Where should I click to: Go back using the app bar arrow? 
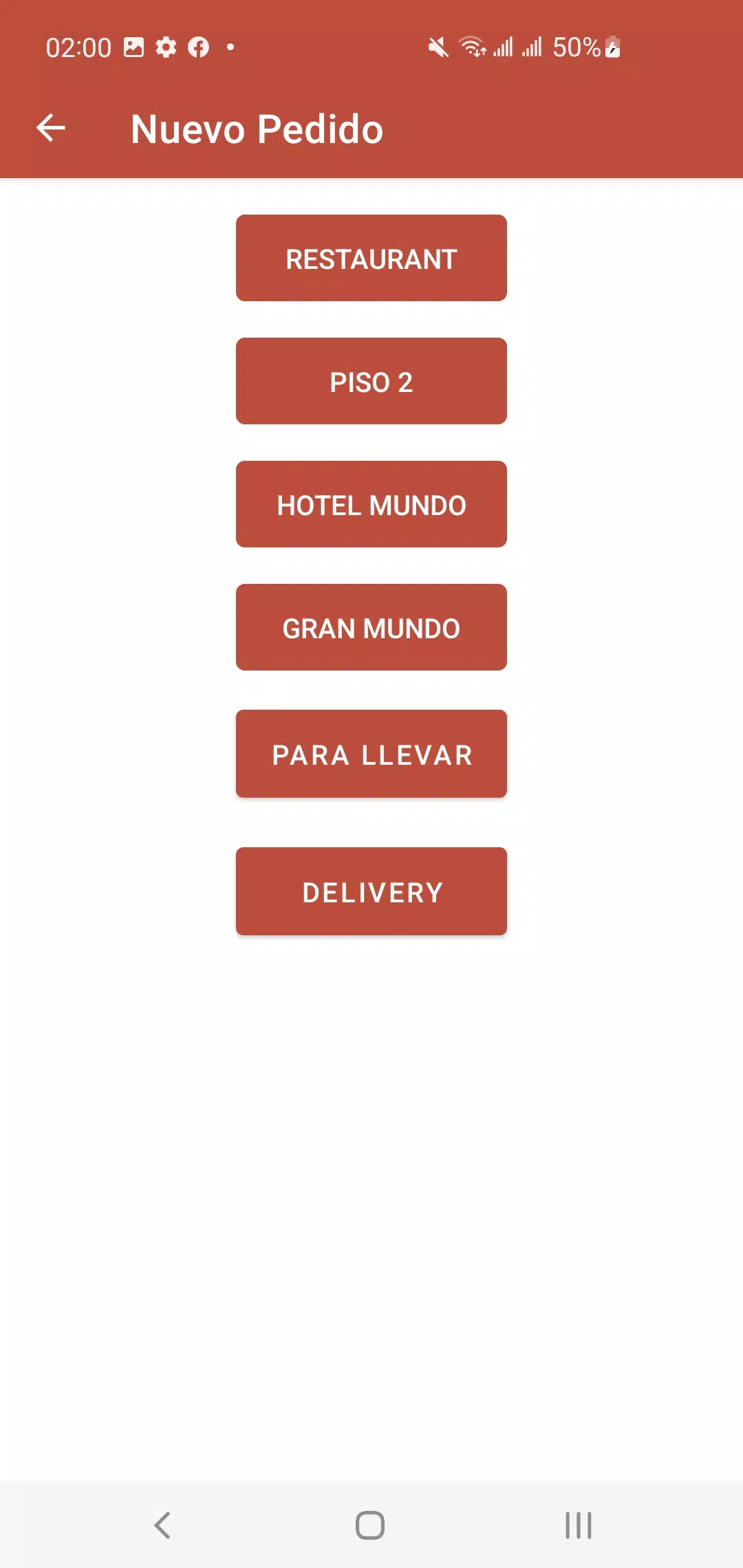point(51,128)
